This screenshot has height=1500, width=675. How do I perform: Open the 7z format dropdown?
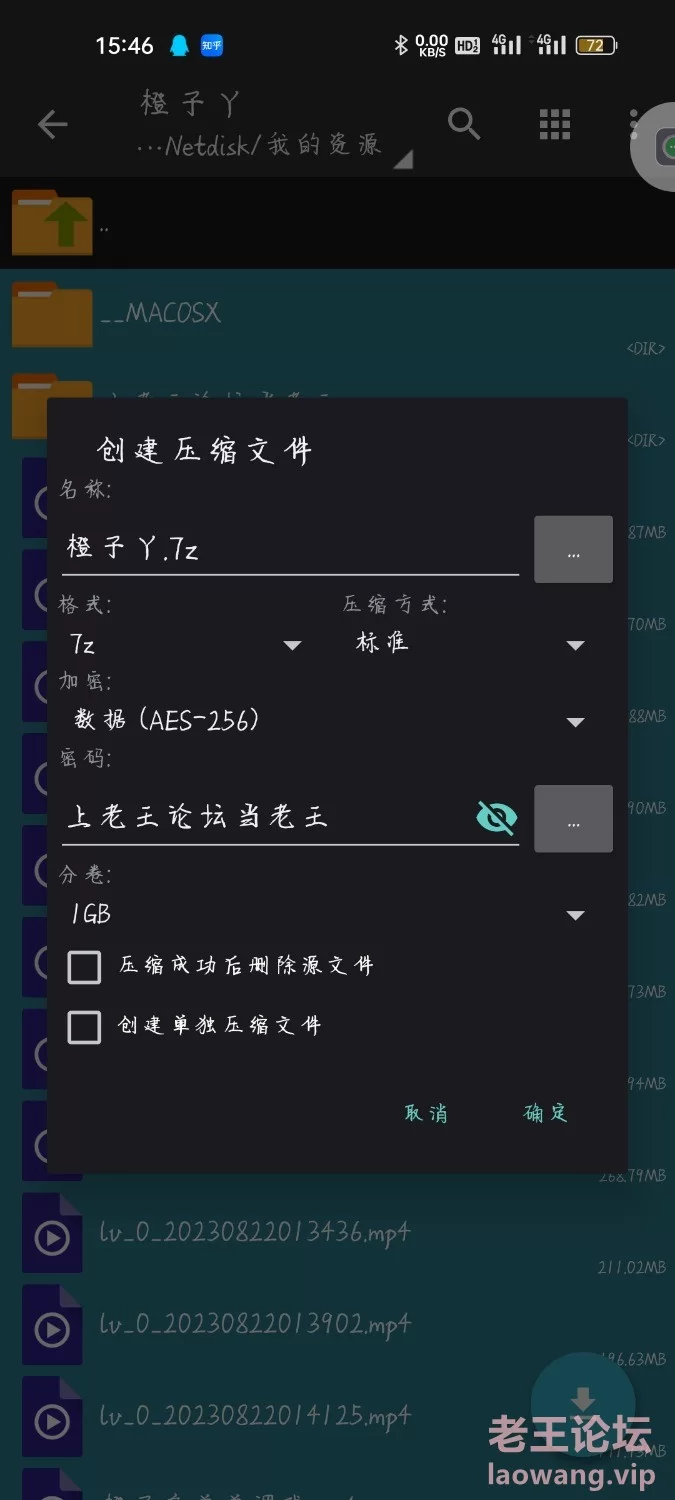185,645
